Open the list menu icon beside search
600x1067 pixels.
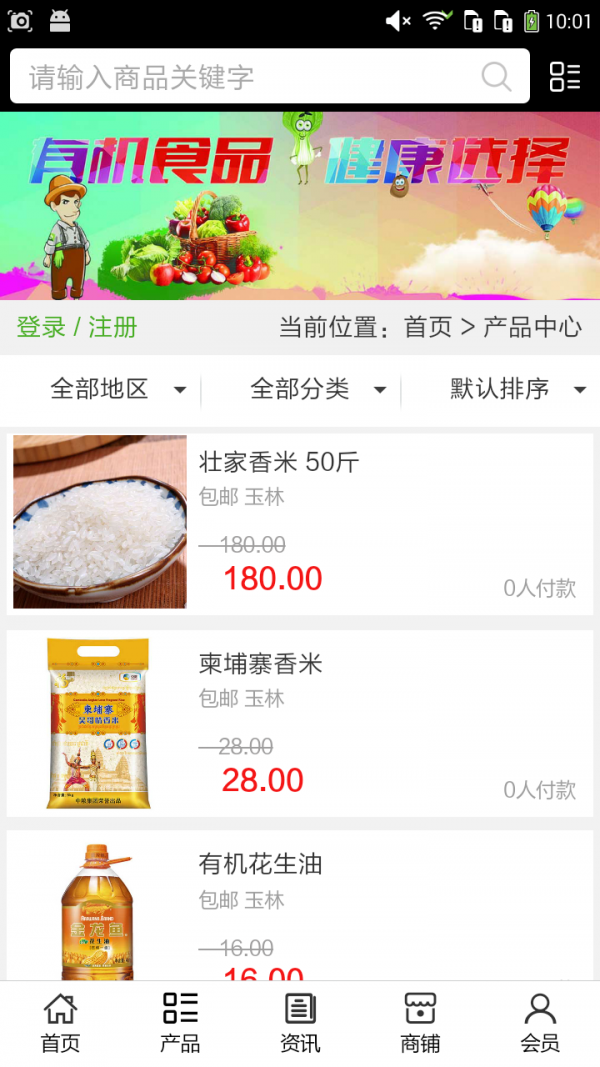(565, 77)
